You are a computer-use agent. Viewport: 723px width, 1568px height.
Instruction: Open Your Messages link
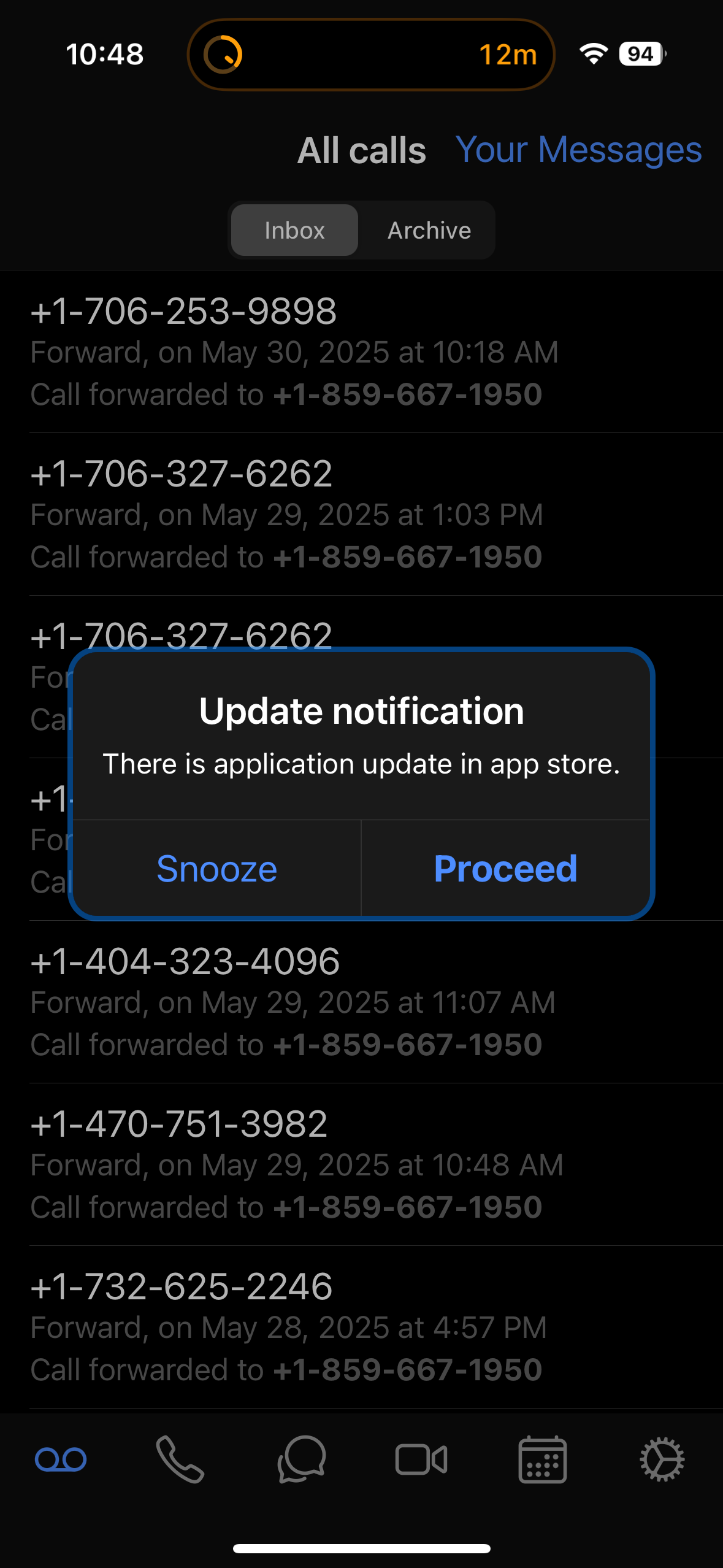[578, 150]
